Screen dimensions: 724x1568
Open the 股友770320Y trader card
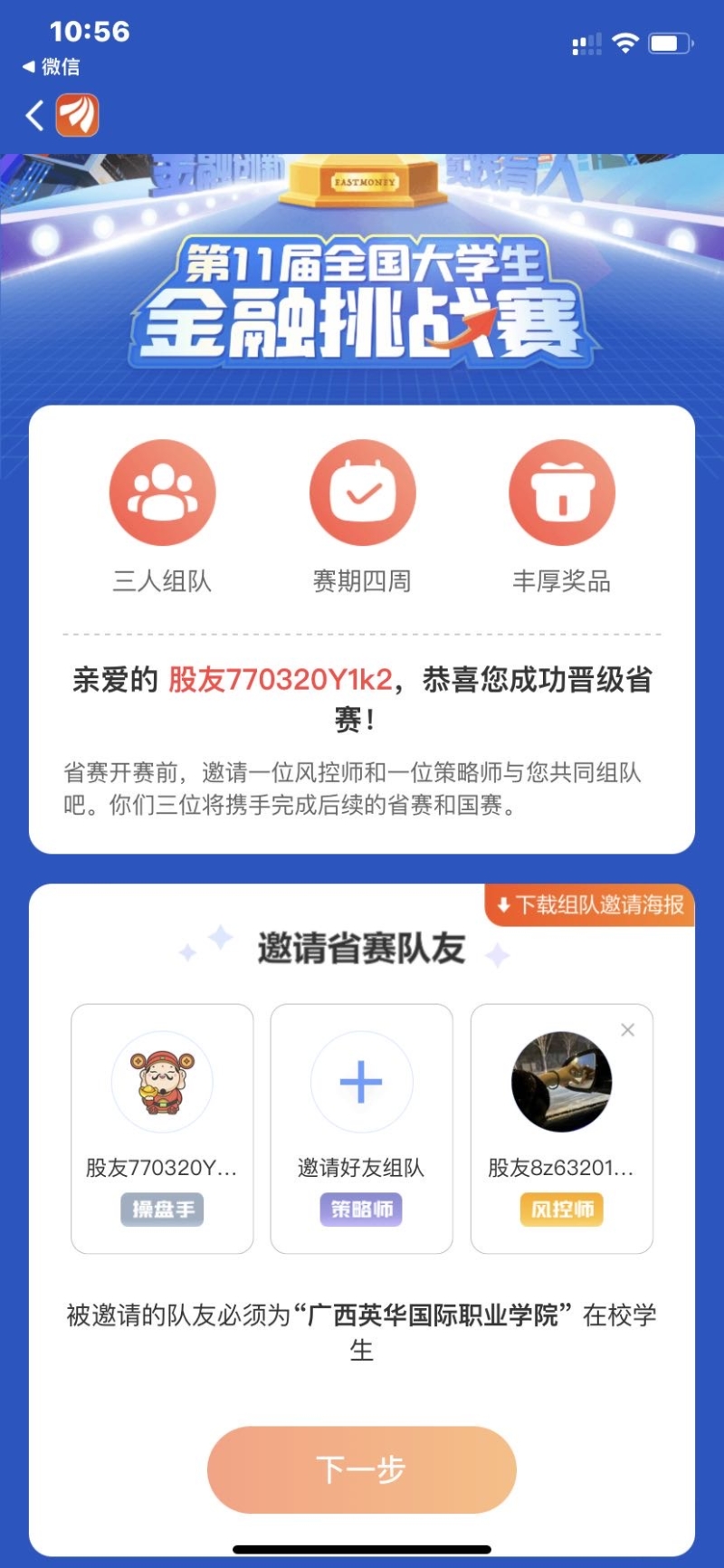162,1128
